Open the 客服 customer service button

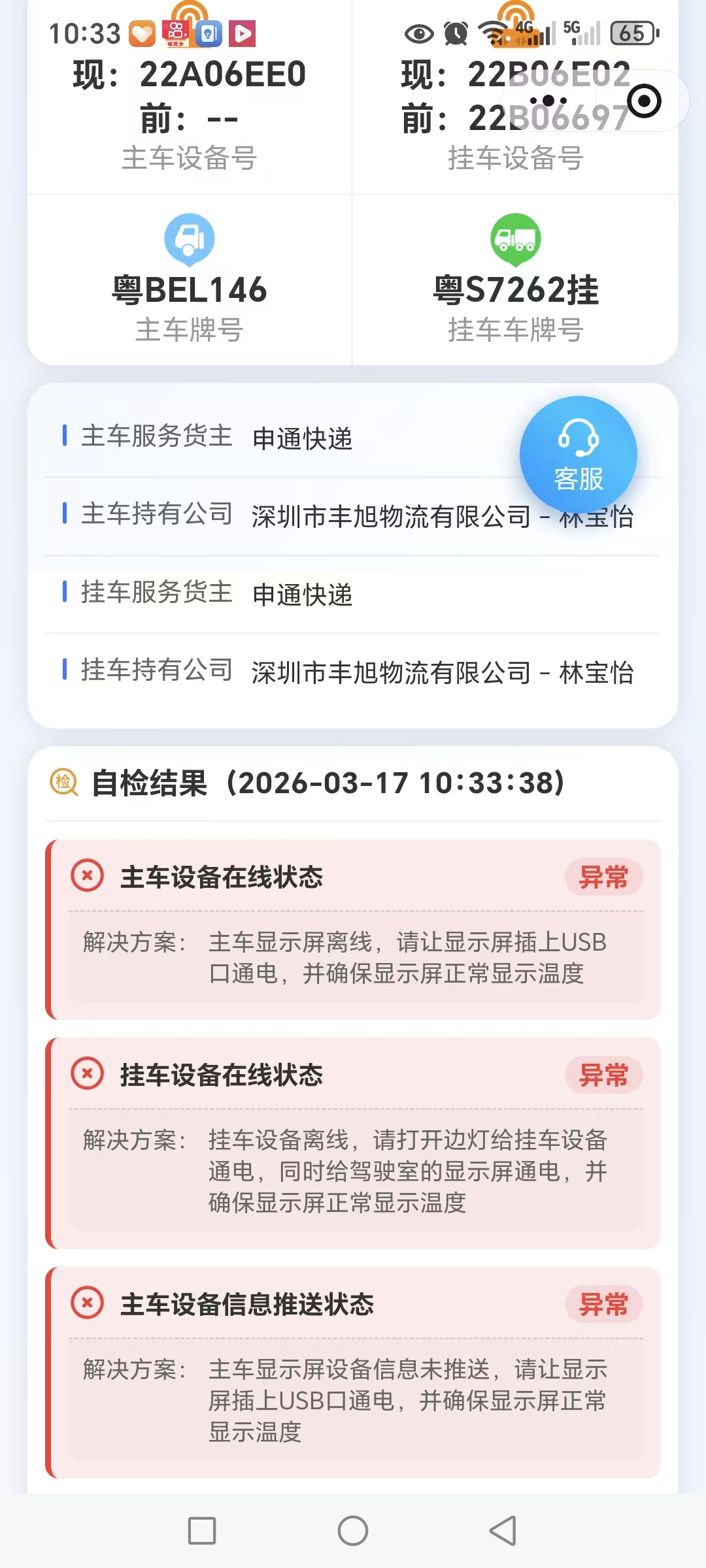pos(578,455)
